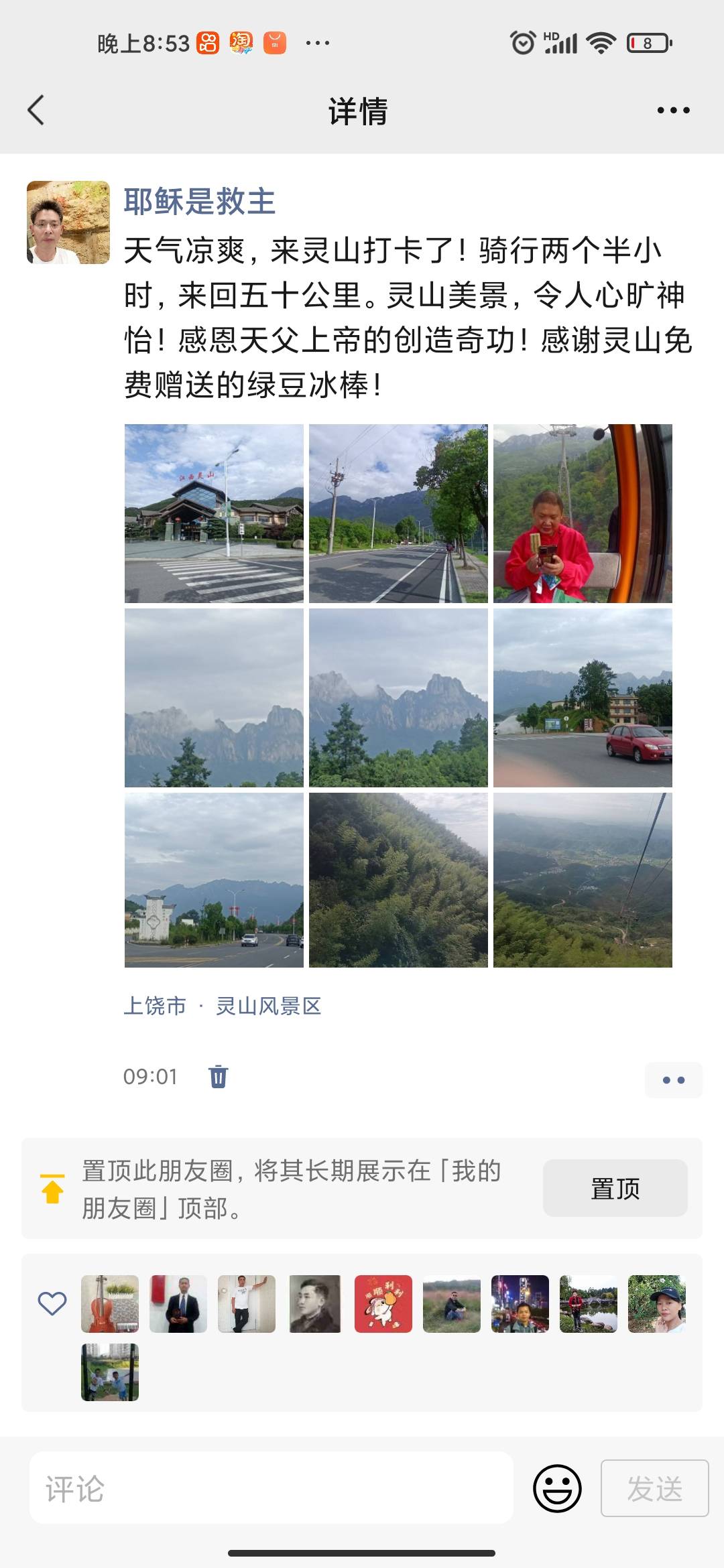This screenshot has height=1568, width=724.
Task: Open username 耶稣是救主
Action: [201, 201]
